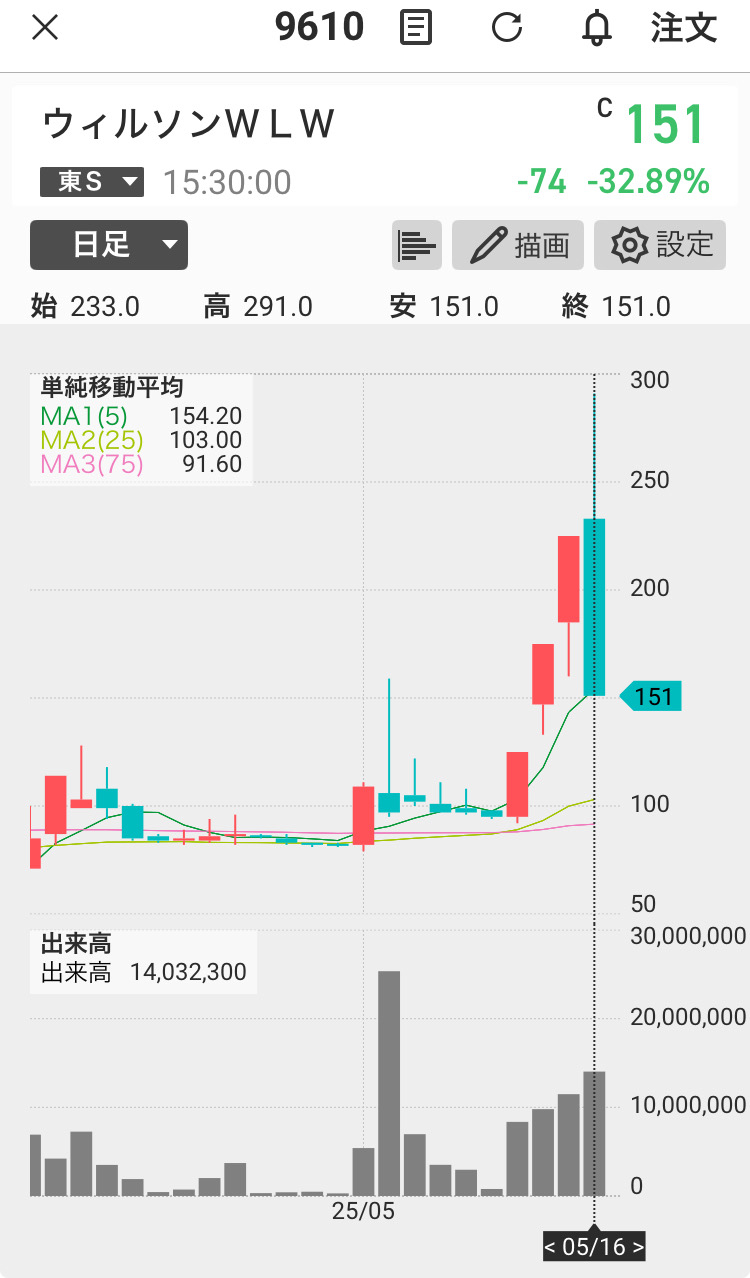The height and width of the screenshot is (1278, 750).
Task: Toggle the price-by-volume bars icon
Action: [417, 245]
